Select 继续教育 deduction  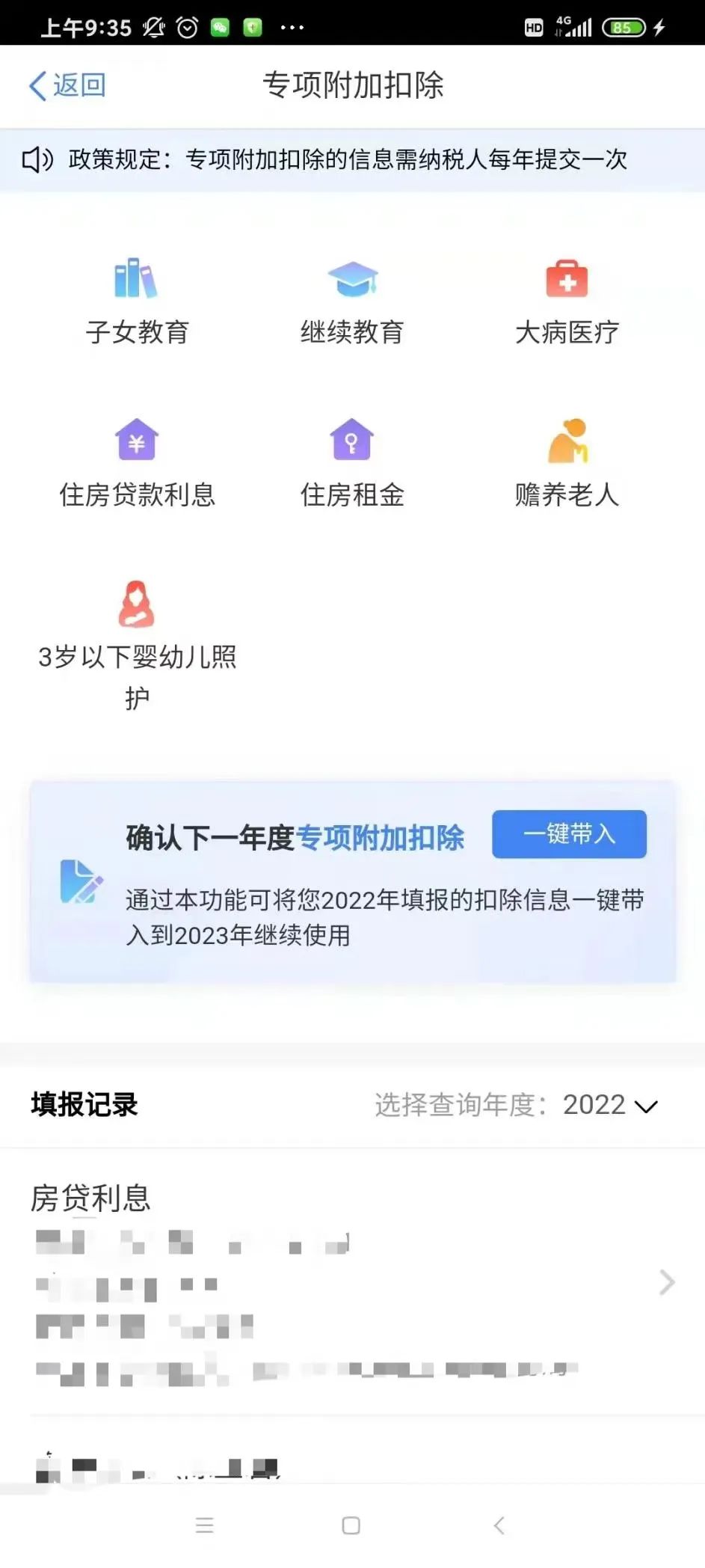pyautogui.click(x=352, y=301)
